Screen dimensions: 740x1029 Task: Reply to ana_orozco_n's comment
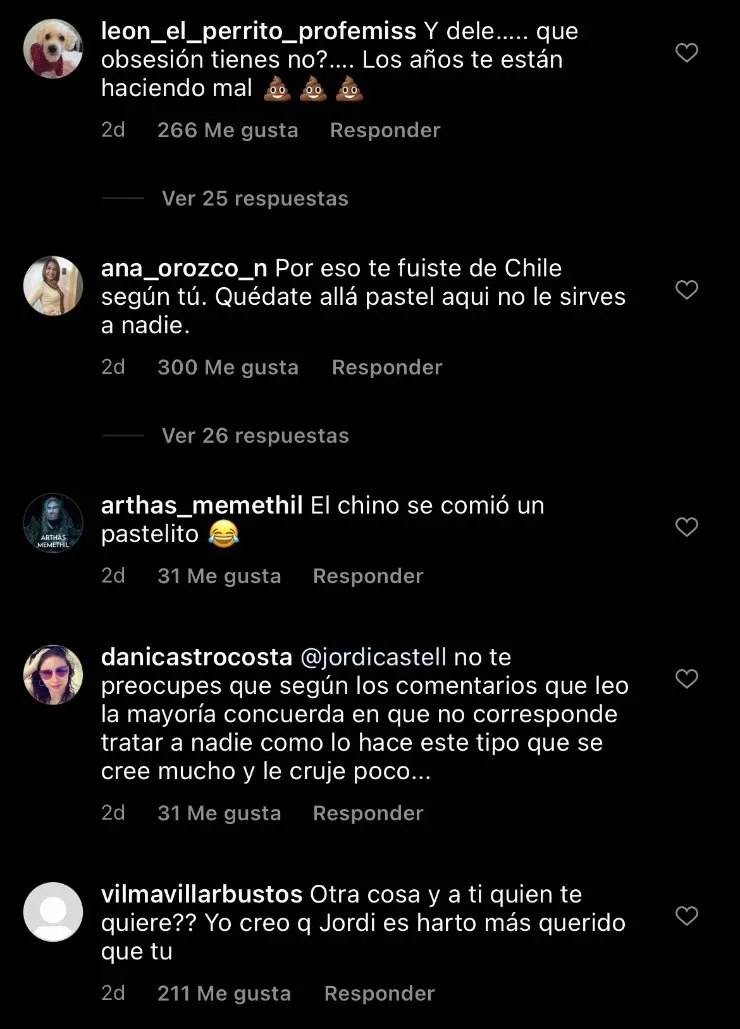pyautogui.click(x=387, y=367)
